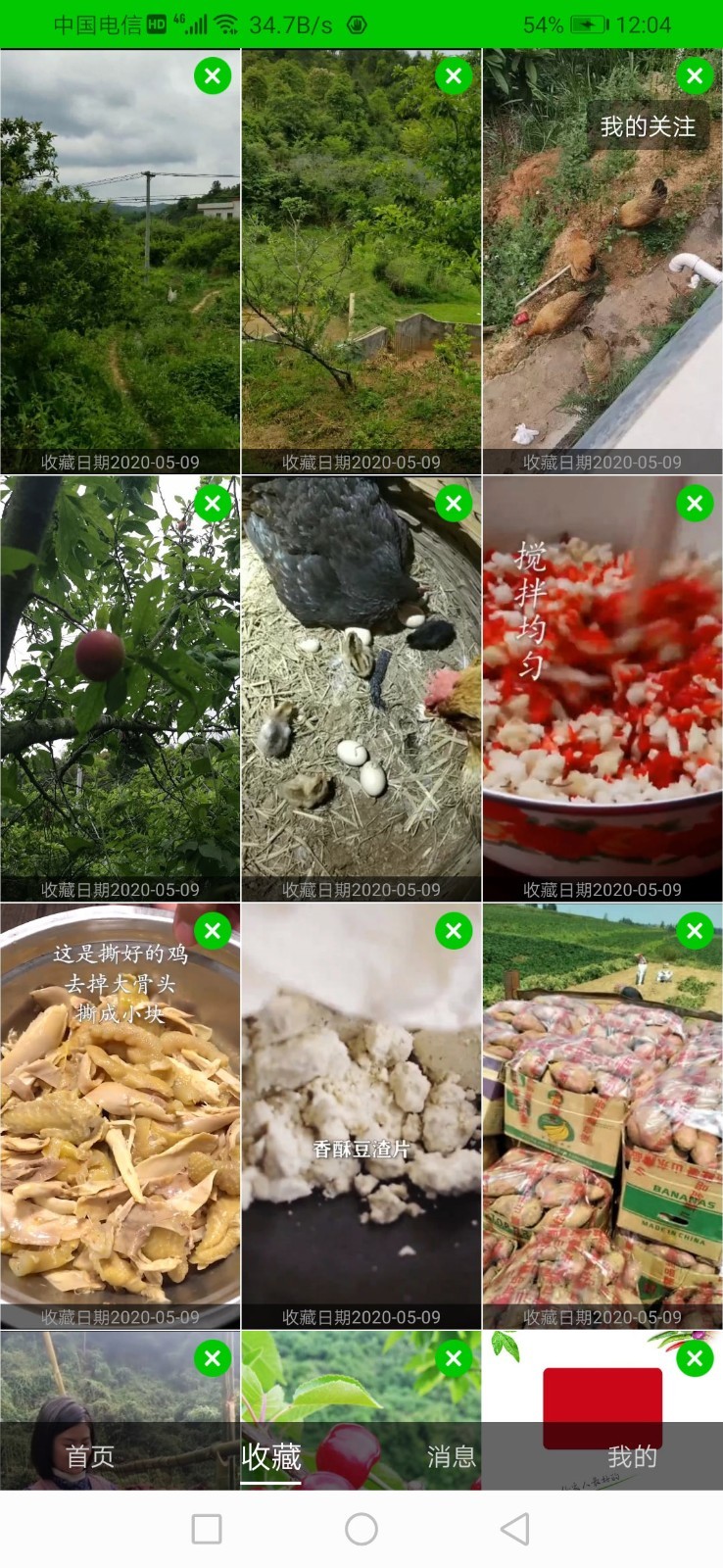This screenshot has width=723, height=1568.
Task: Open 我的关注 button
Action: coord(648,126)
